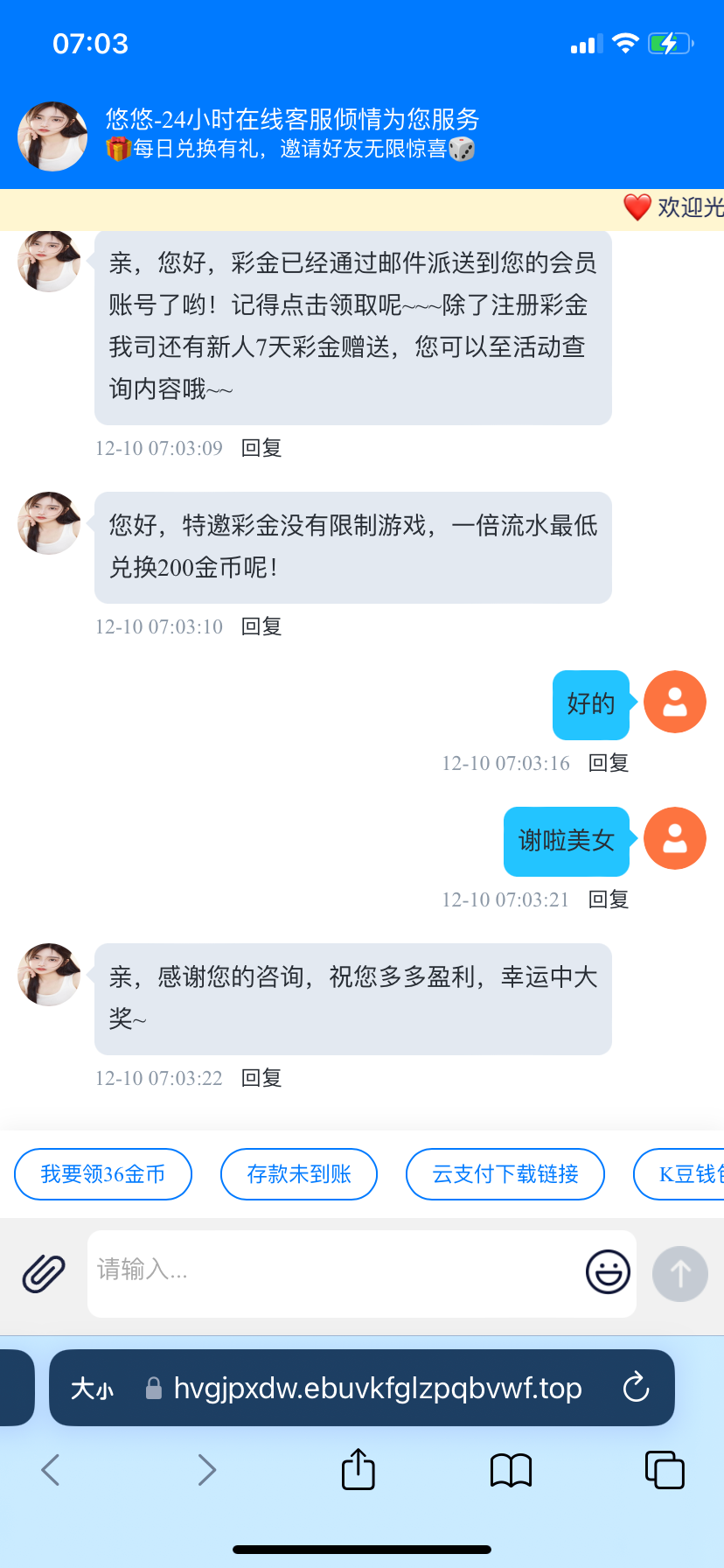Tap the 云支付下载链接 chip
Image resolution: width=724 pixels, height=1568 pixels.
(505, 1174)
